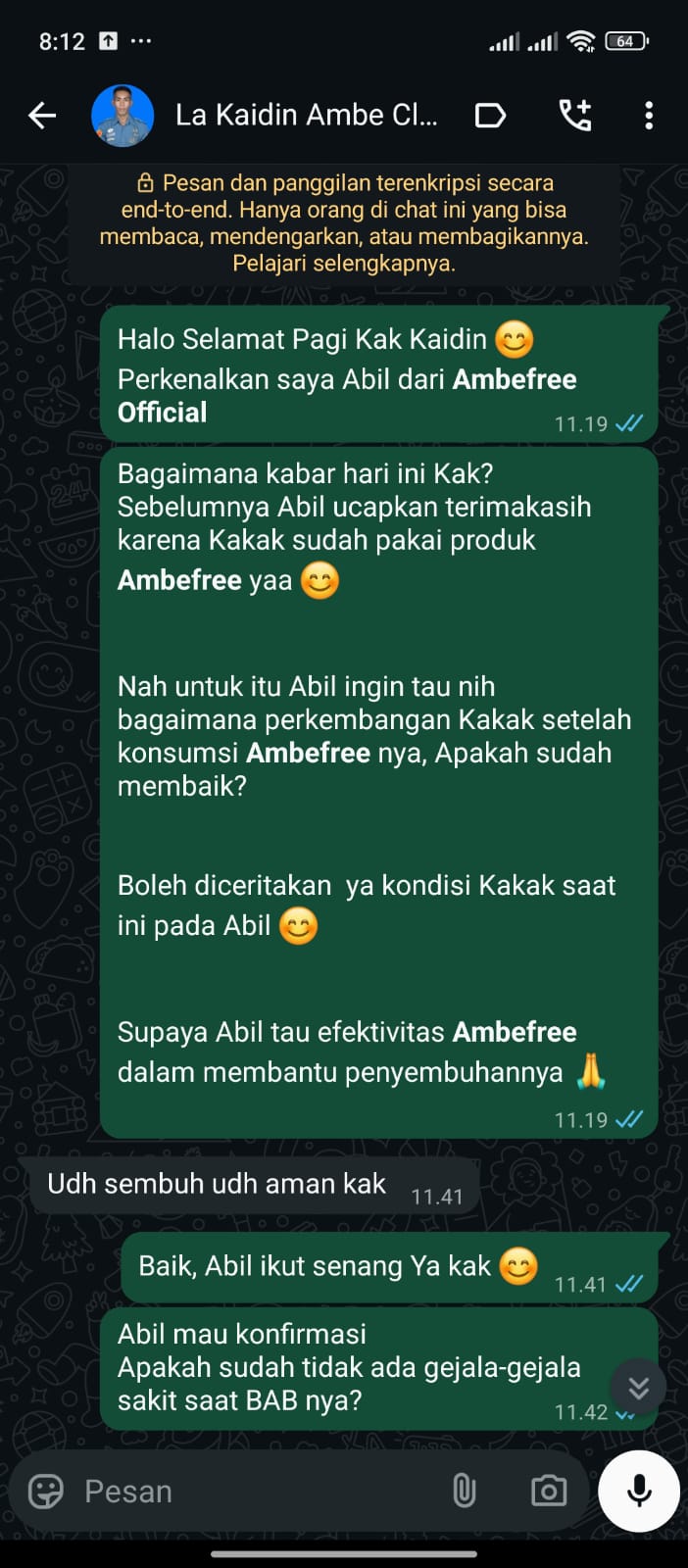Open the emoji and sticker picker
Viewport: 688px width, 1568px height.
pyautogui.click(x=45, y=1492)
